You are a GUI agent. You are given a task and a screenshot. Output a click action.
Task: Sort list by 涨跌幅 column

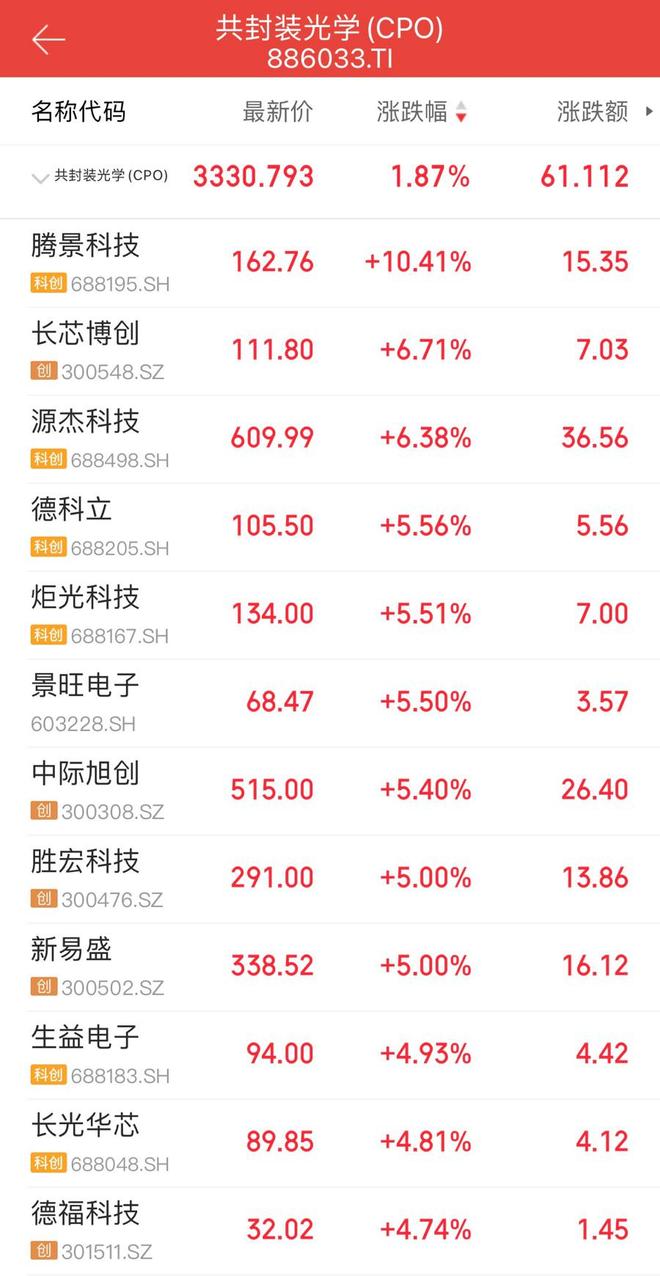tap(422, 112)
